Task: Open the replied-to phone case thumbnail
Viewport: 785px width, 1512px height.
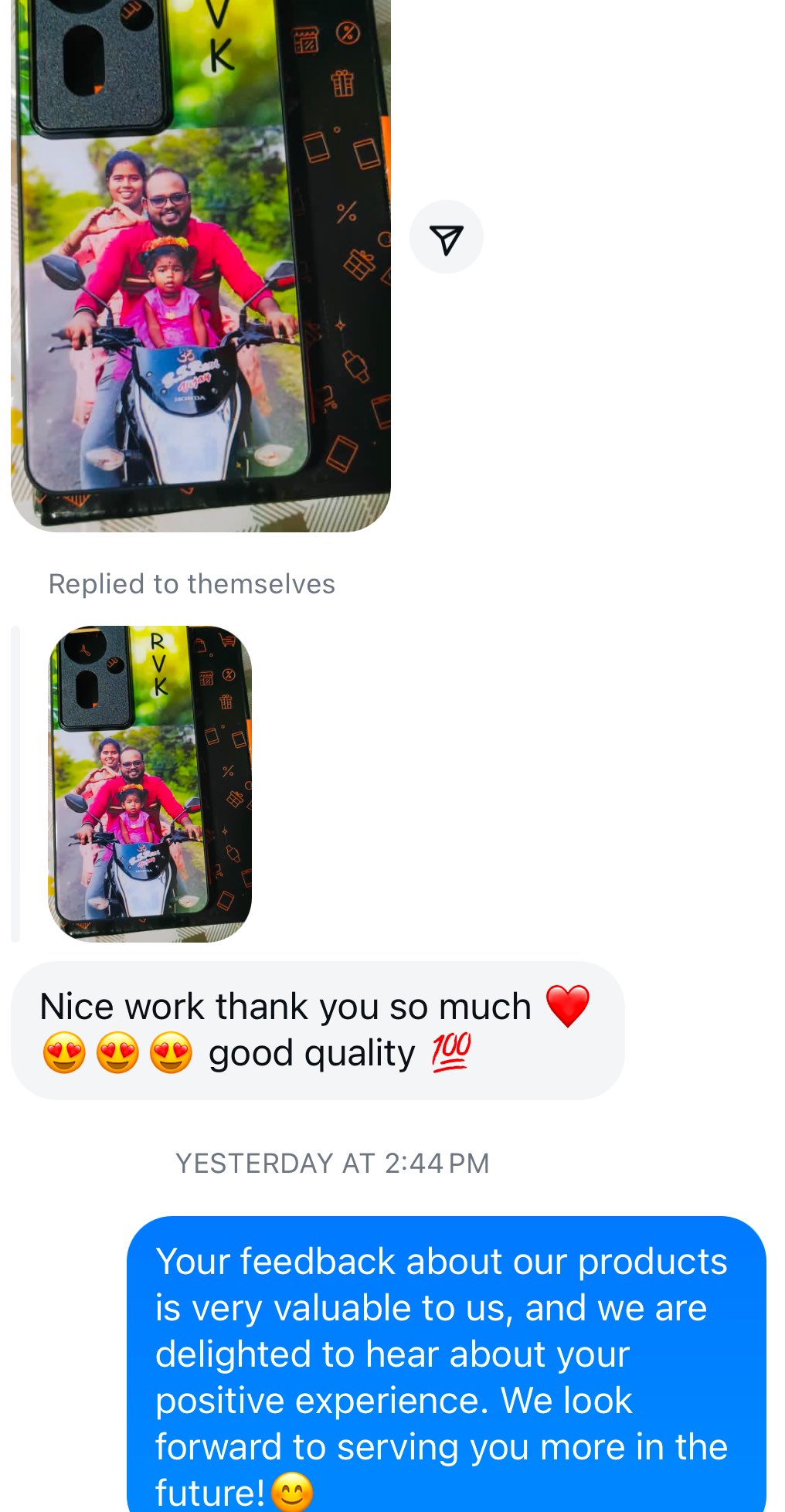Action: 151,783
